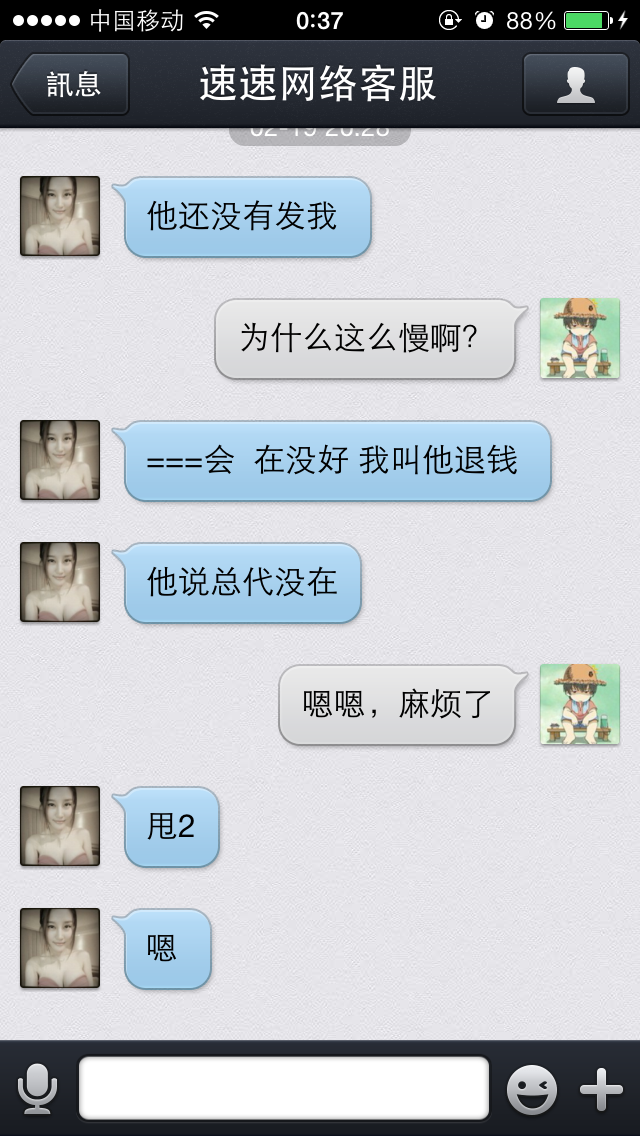The height and width of the screenshot is (1136, 640).
Task: Tap your own avatar beside 嗯嗯,麻烦了
Action: pyautogui.click(x=580, y=704)
